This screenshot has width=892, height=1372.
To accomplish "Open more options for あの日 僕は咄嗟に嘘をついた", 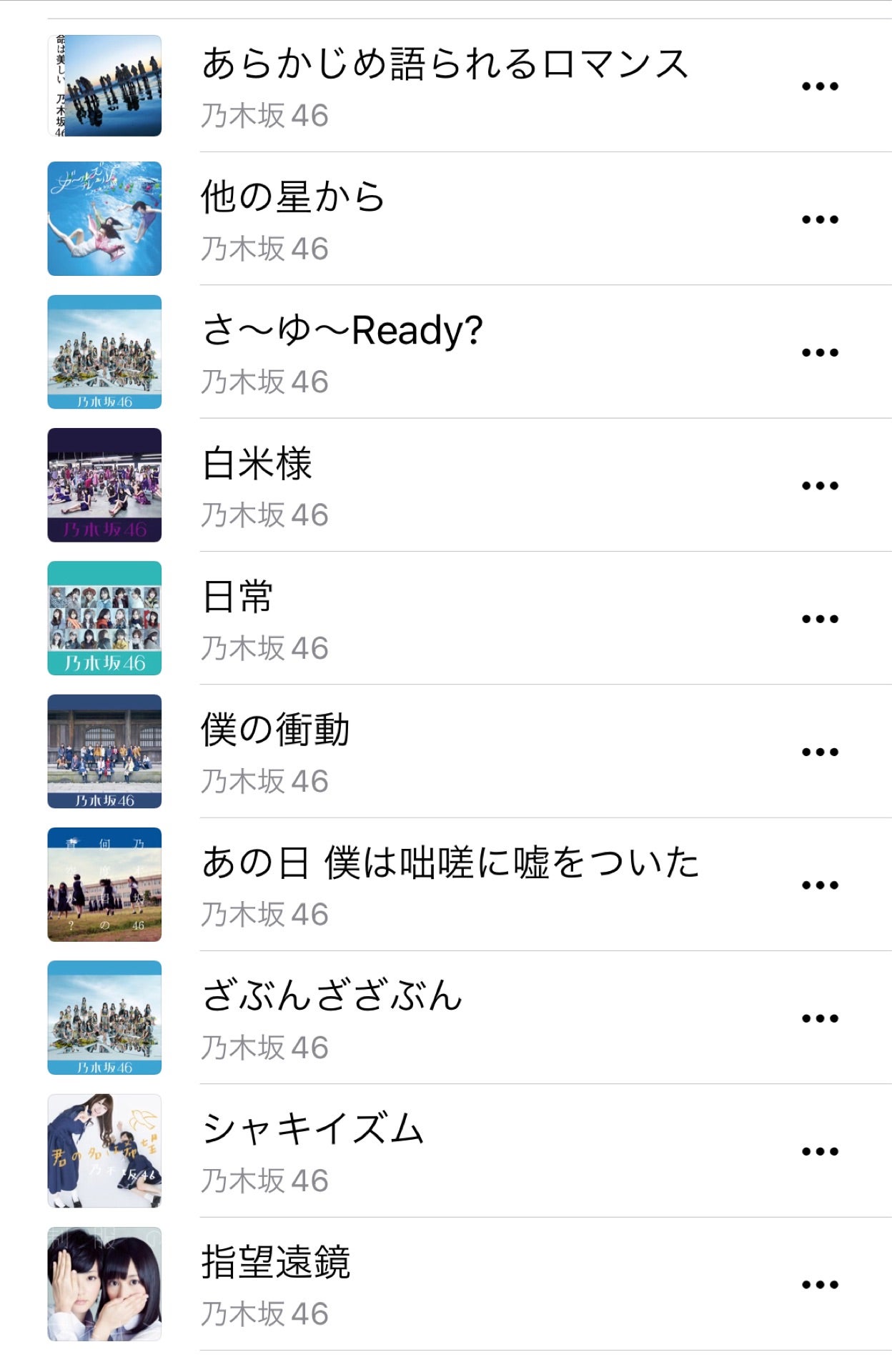I will tap(819, 885).
